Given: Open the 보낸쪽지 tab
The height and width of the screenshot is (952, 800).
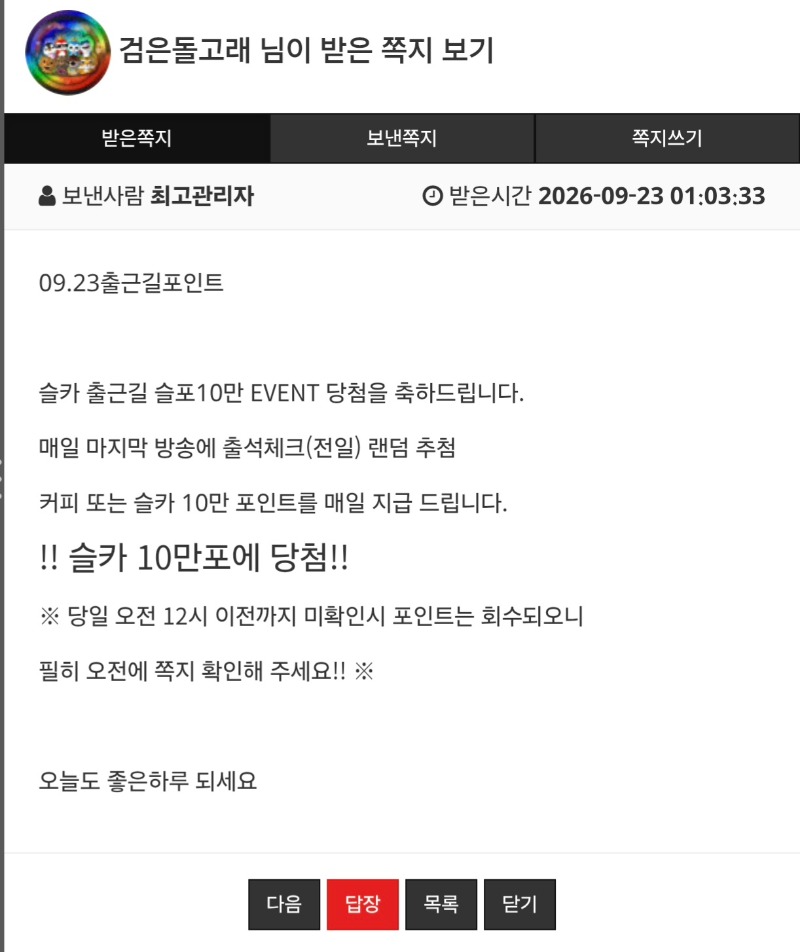Looking at the screenshot, I should (x=402, y=138).
